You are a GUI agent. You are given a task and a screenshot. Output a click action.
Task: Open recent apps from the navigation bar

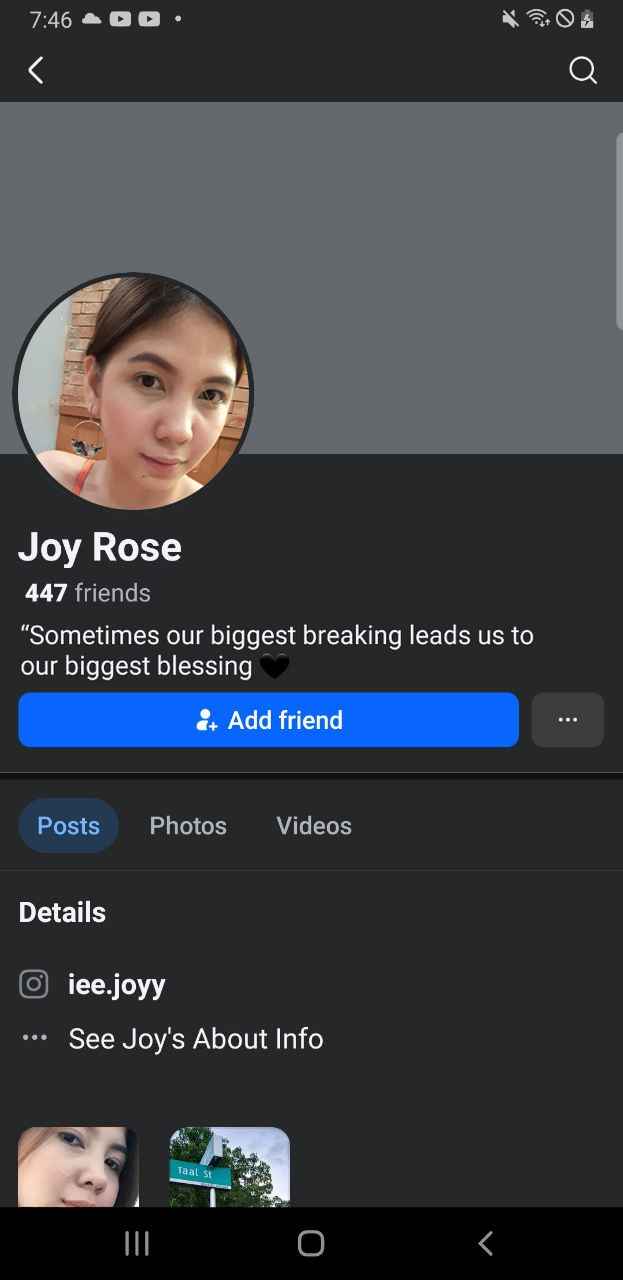click(137, 1243)
